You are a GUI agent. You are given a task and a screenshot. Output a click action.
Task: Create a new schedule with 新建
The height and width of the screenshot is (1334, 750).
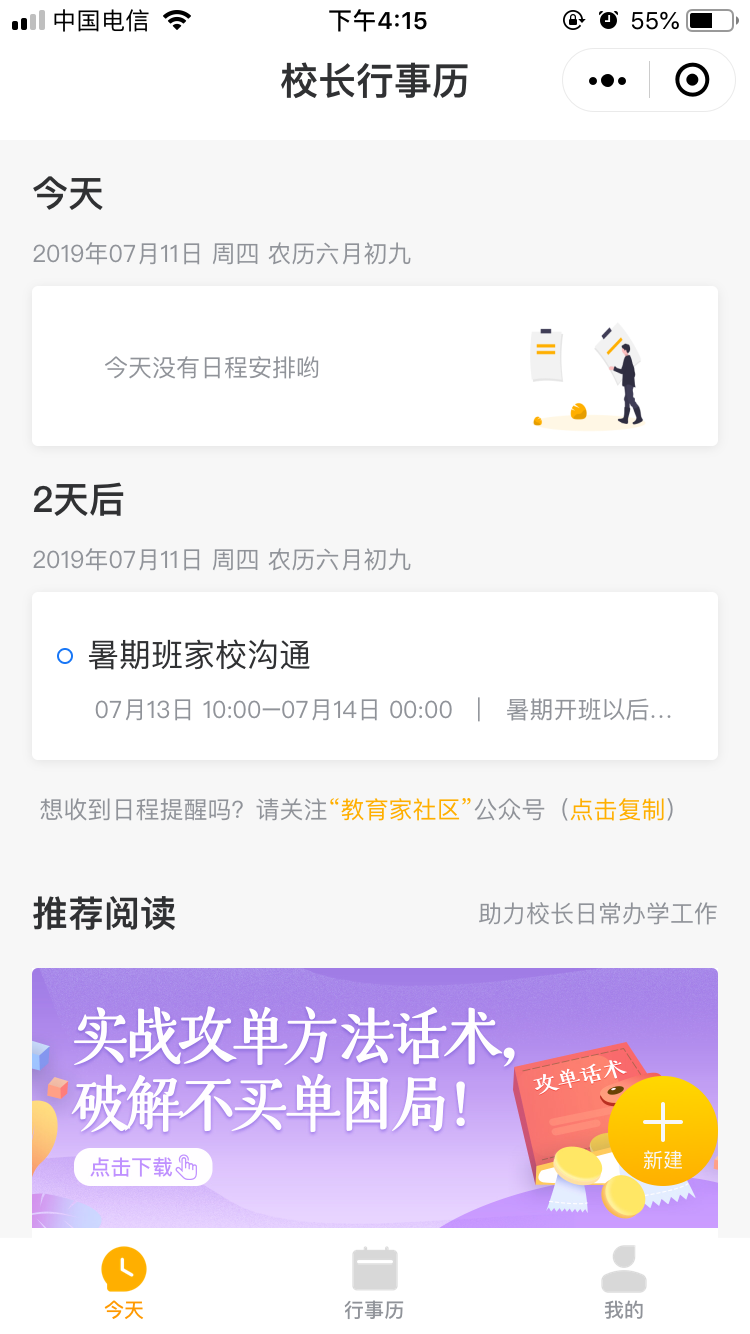[x=662, y=1132]
